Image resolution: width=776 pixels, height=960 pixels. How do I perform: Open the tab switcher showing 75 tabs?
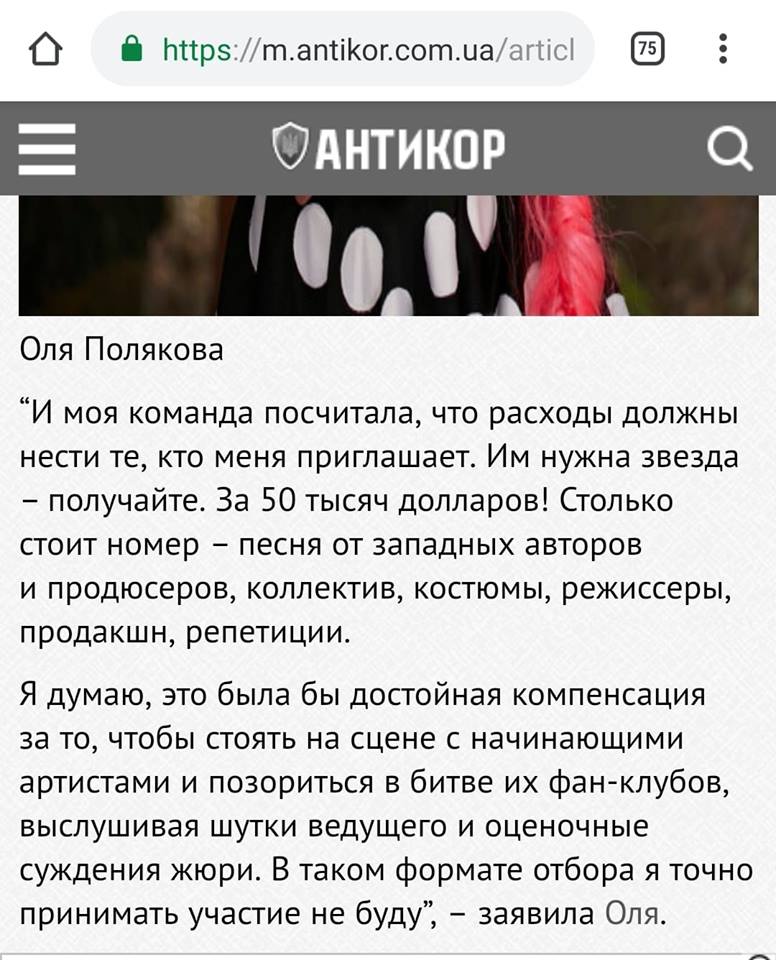pyautogui.click(x=648, y=49)
